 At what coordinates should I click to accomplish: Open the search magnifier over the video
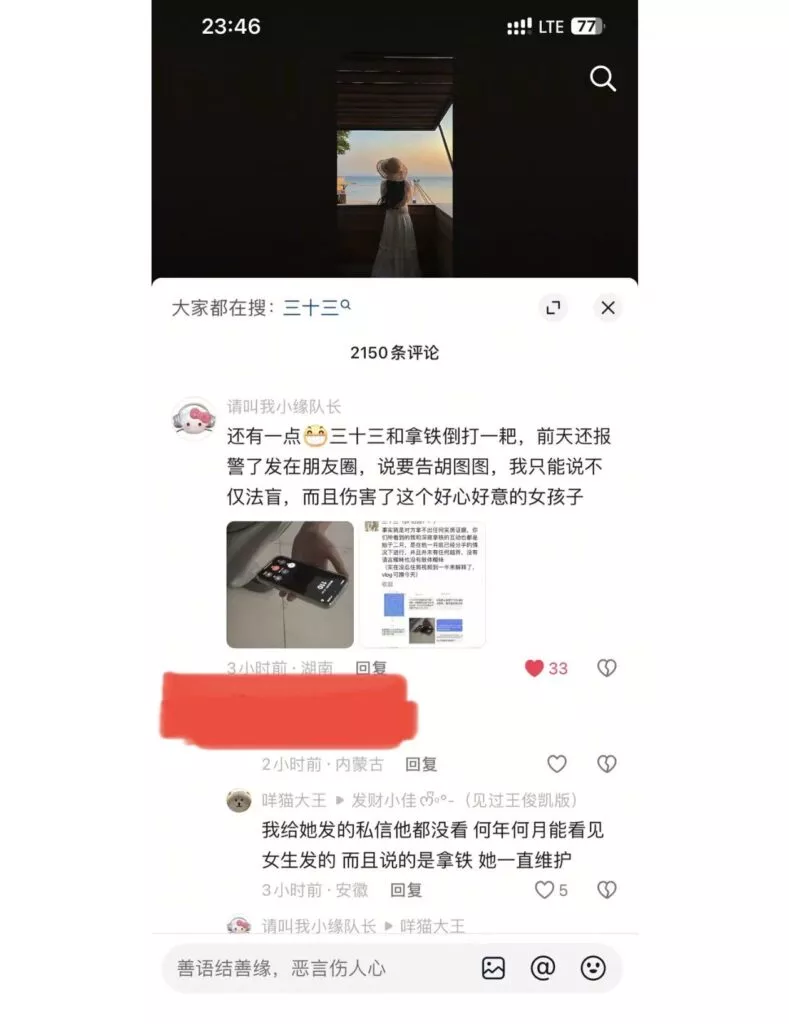[x=603, y=79]
